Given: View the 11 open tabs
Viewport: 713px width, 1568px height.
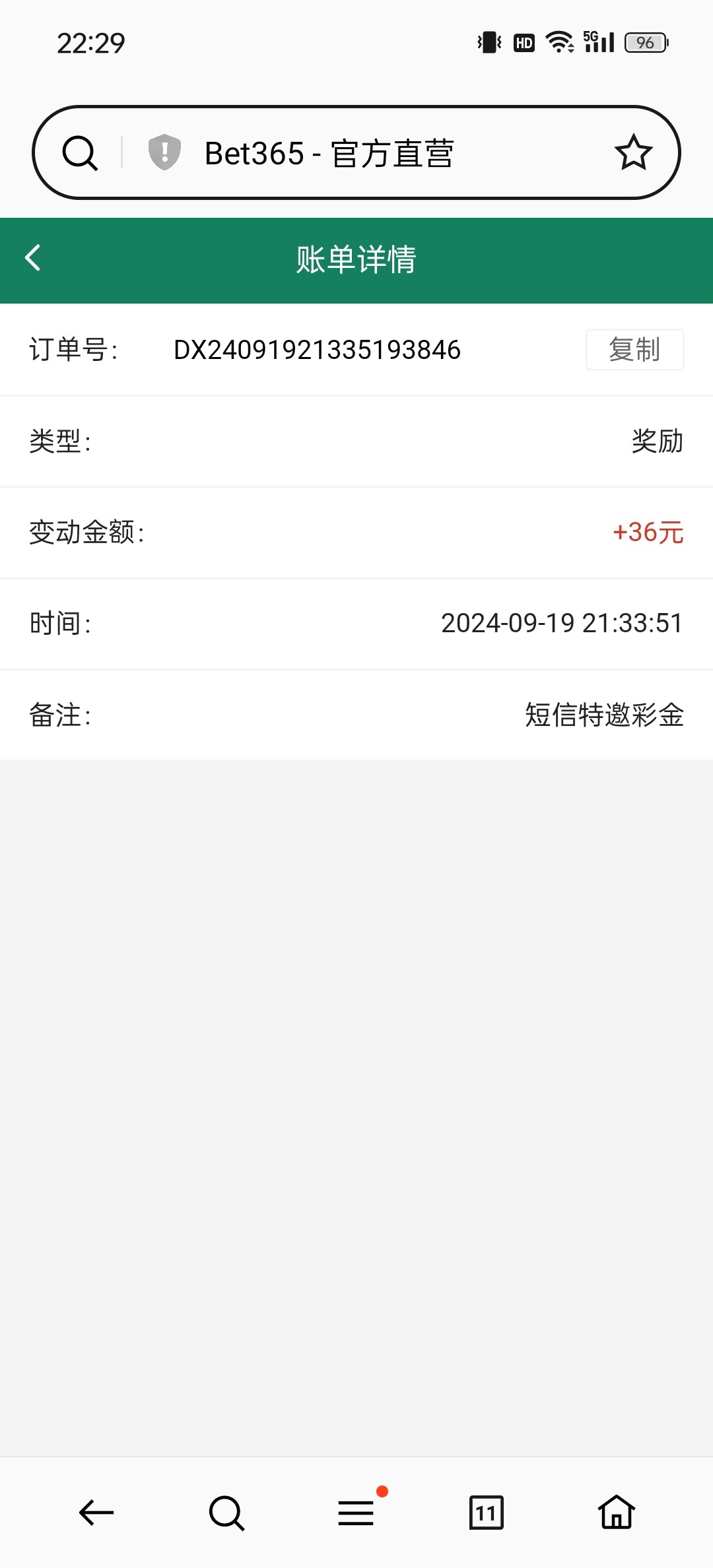Looking at the screenshot, I should (x=486, y=1512).
